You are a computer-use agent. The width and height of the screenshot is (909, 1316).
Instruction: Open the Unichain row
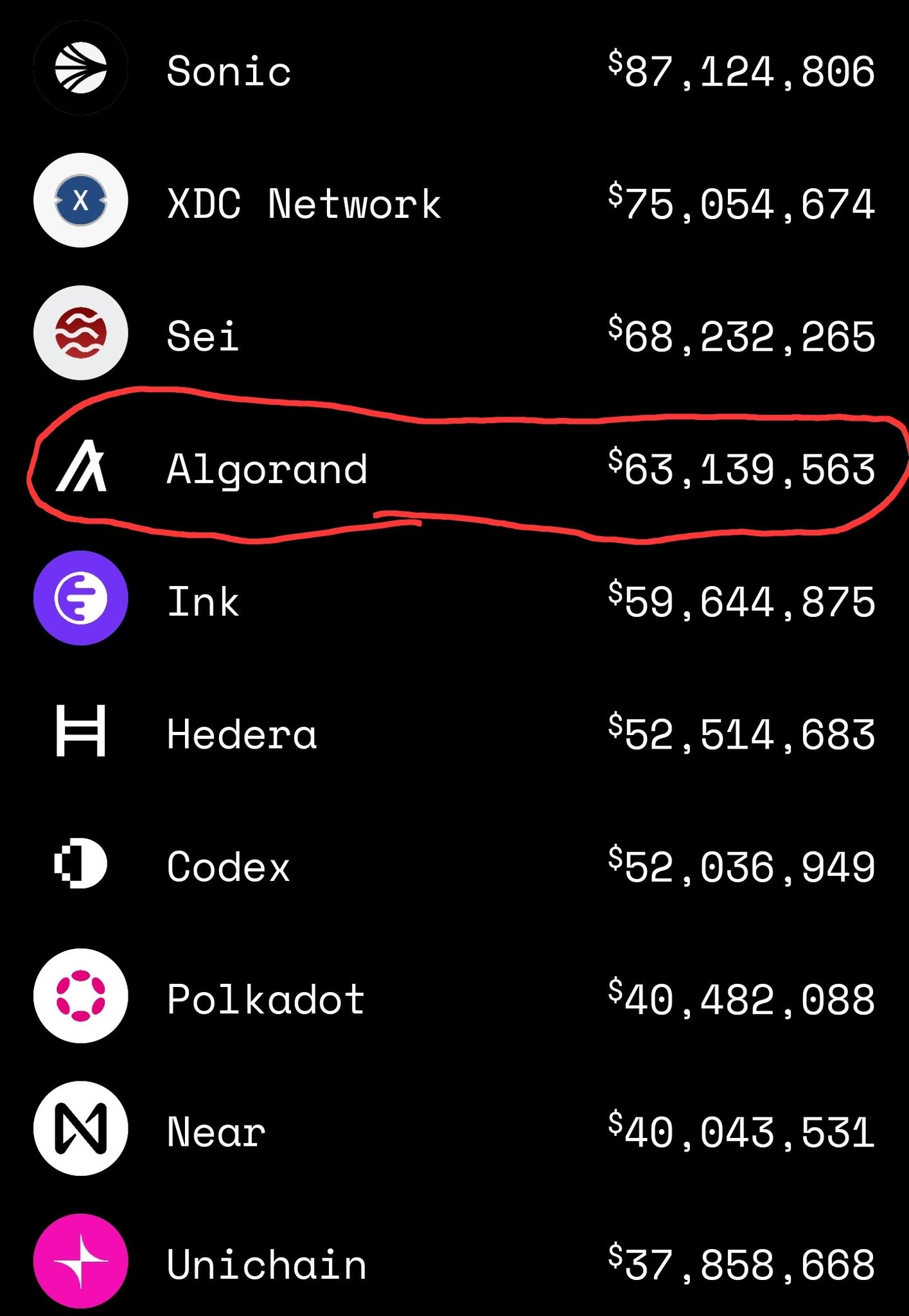(267, 1264)
